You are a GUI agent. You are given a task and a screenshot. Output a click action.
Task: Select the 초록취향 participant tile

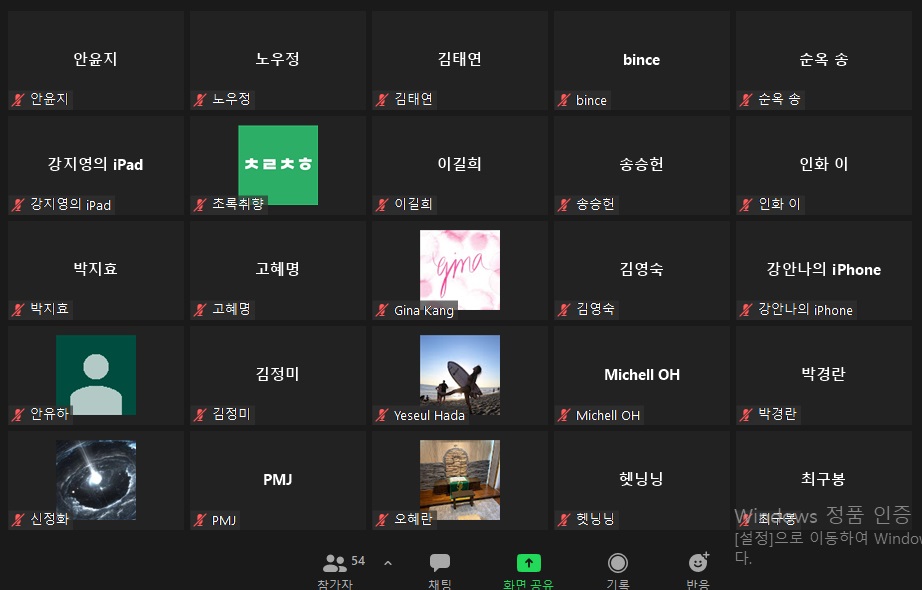pyautogui.click(x=278, y=165)
